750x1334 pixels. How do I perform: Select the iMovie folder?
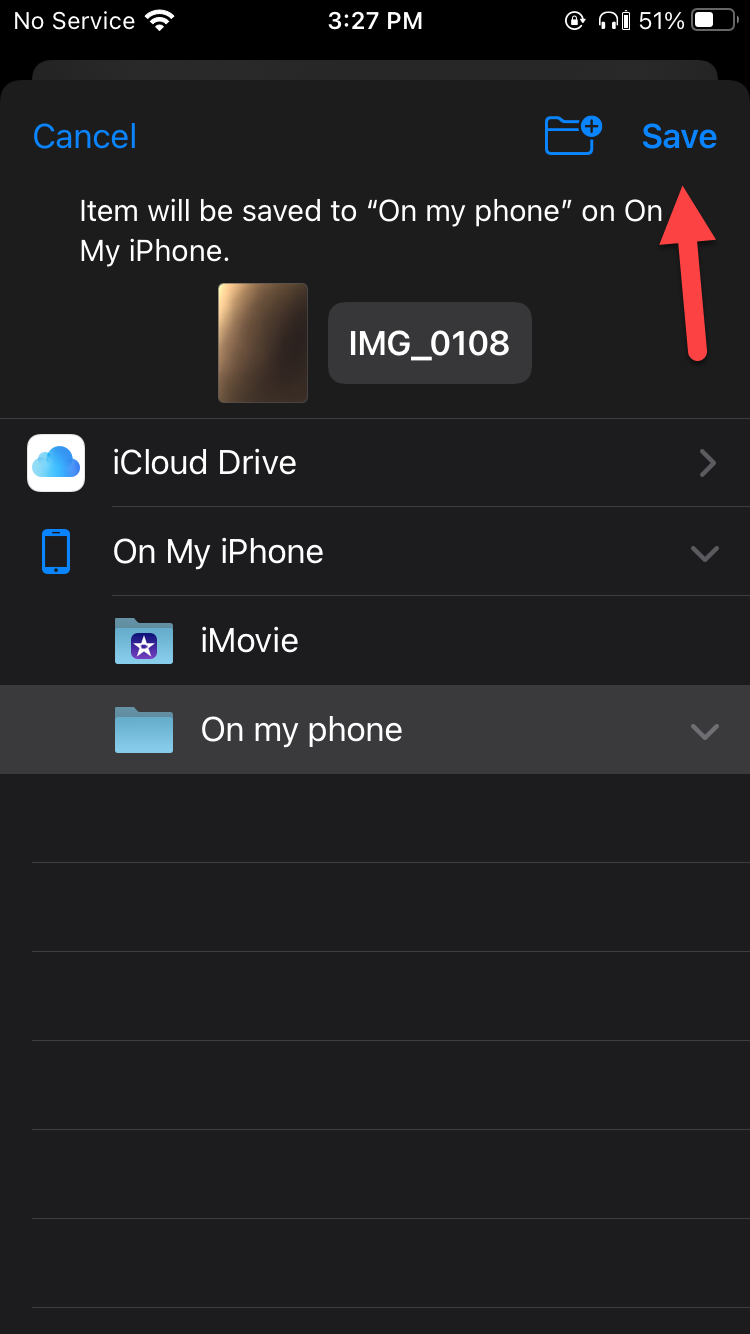(x=250, y=641)
